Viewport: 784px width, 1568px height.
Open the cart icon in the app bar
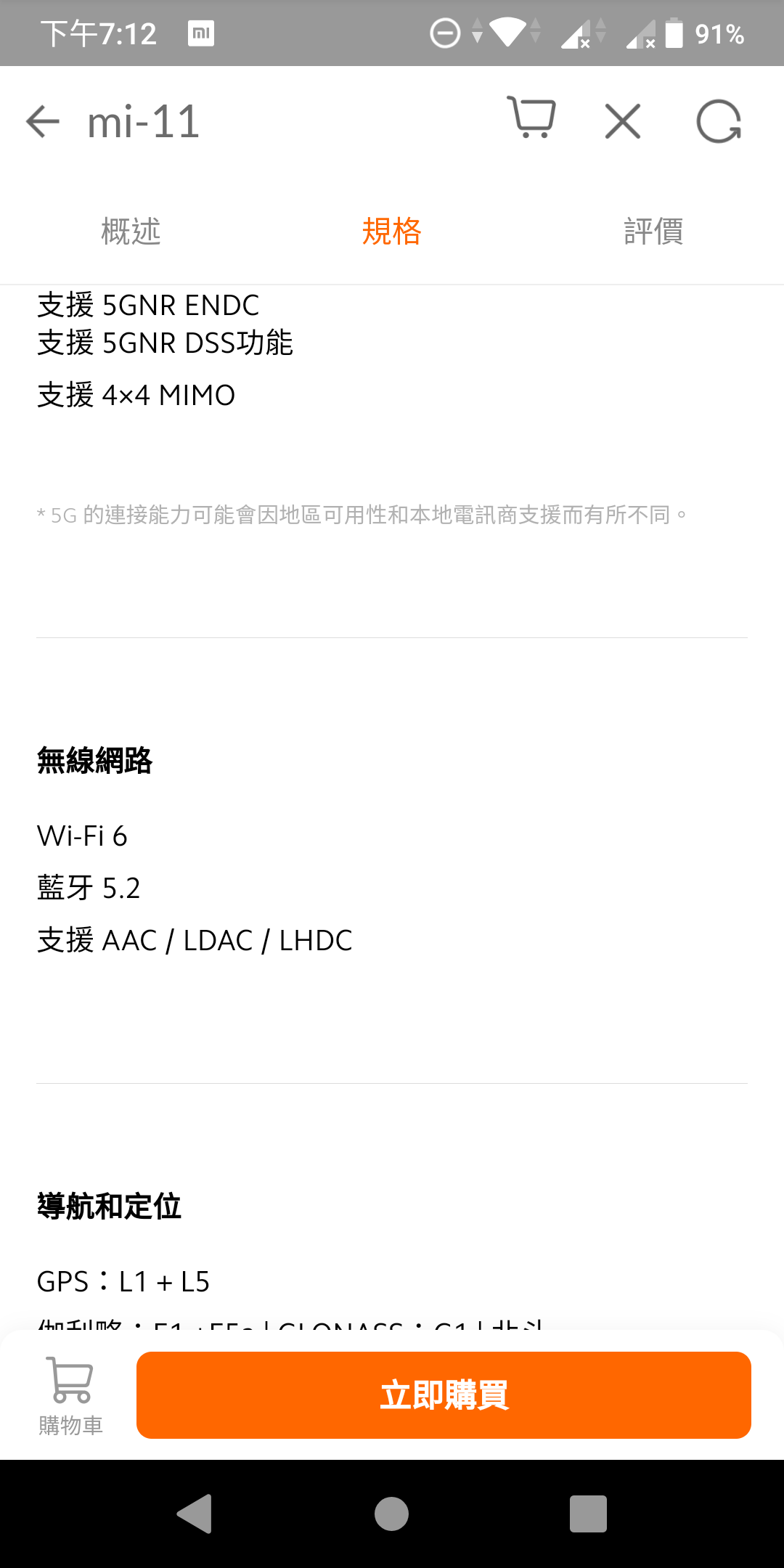(x=531, y=118)
